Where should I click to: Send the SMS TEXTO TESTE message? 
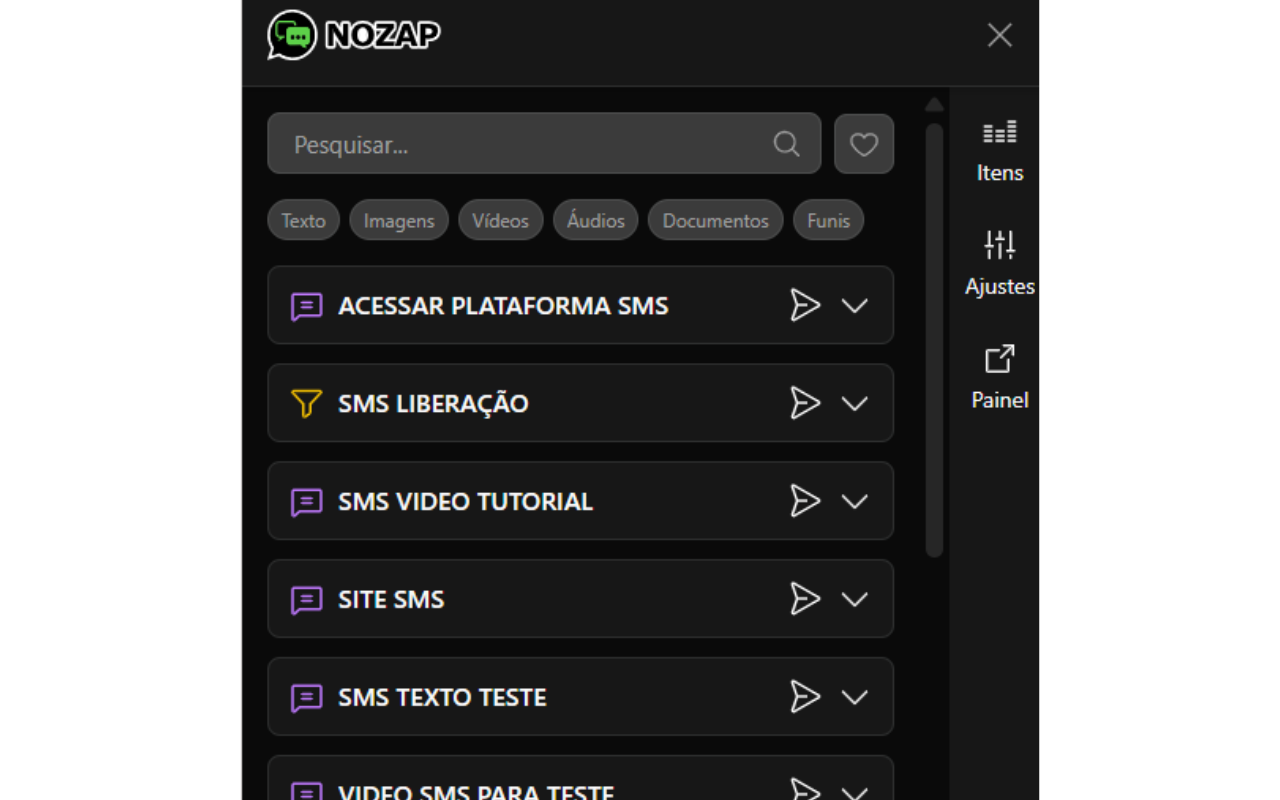805,697
